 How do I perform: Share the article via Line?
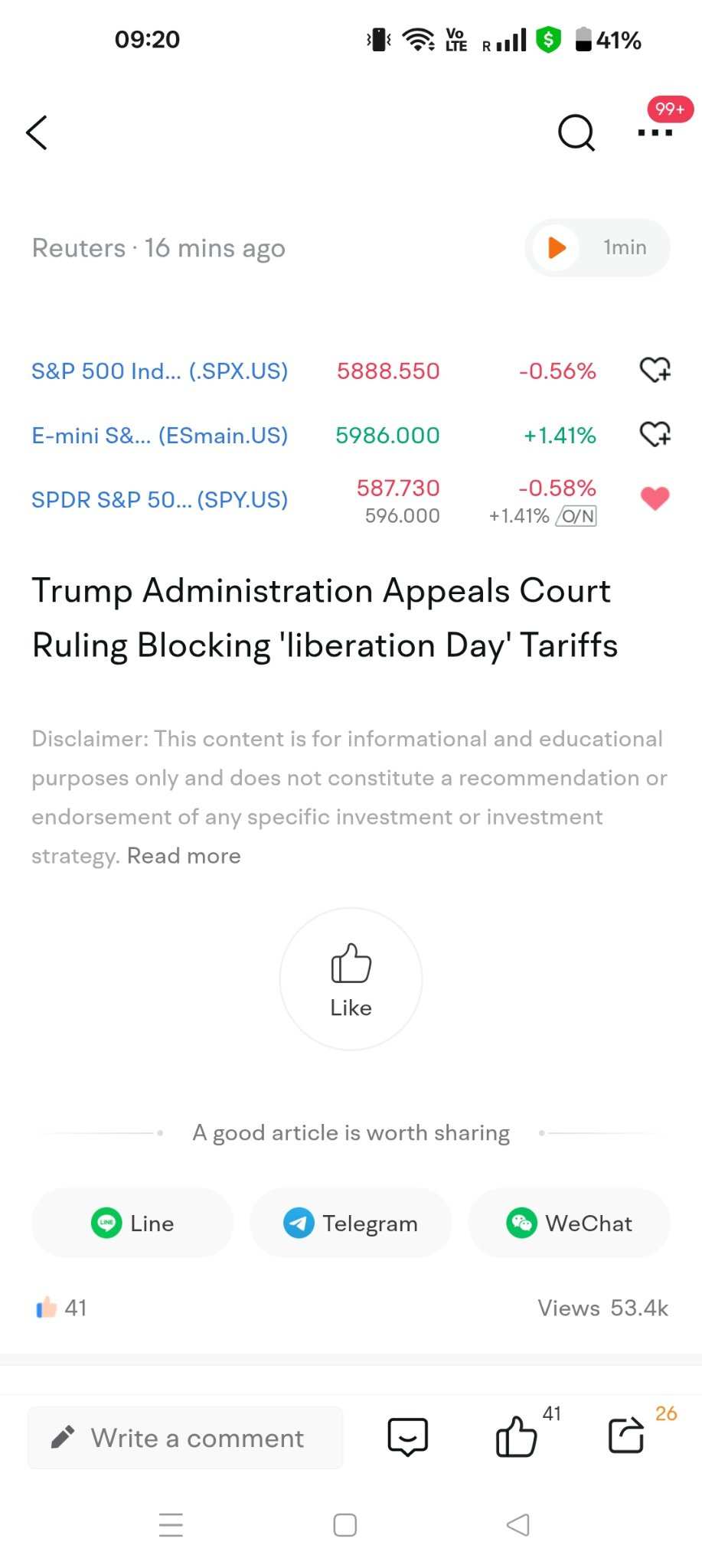coord(132,1223)
